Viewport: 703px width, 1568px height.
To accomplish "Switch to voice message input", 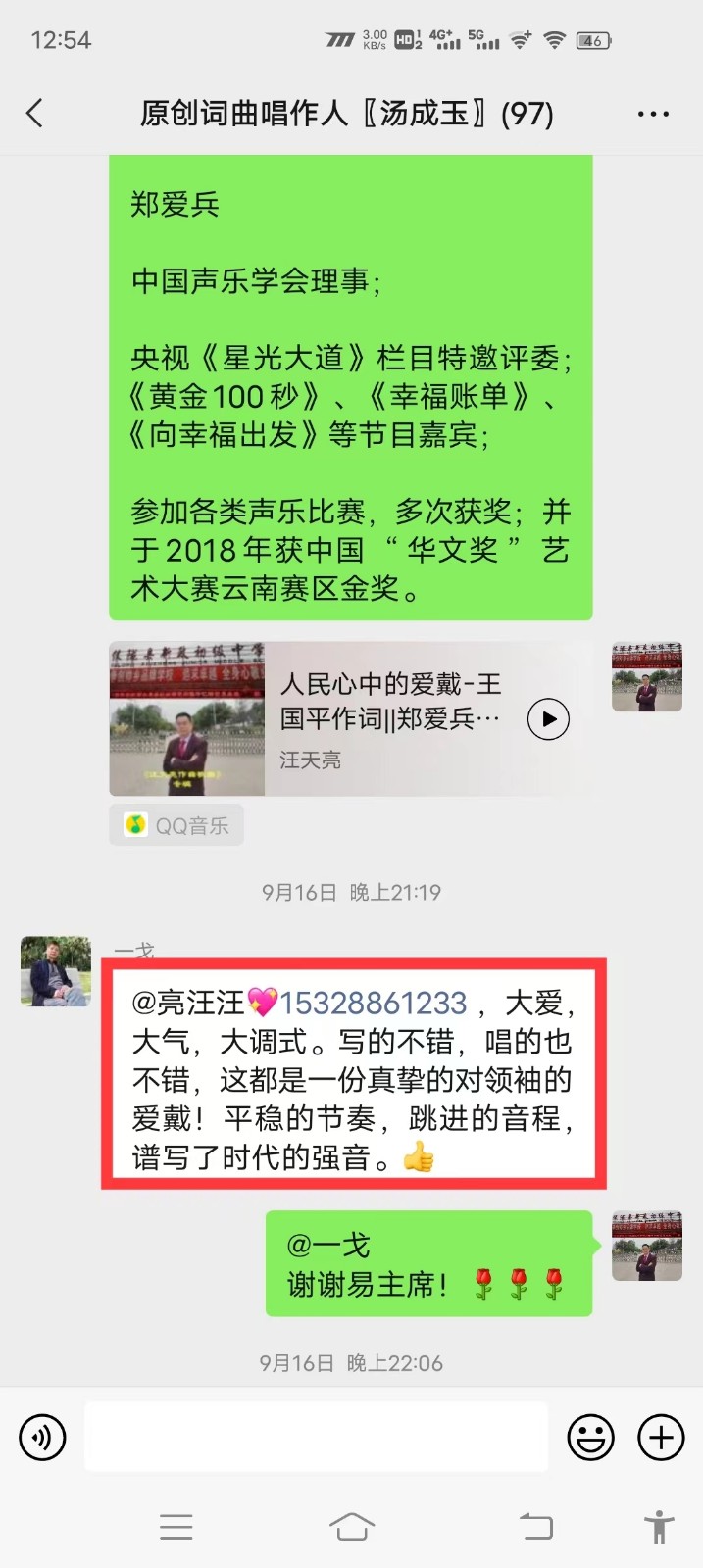I will tap(42, 1438).
